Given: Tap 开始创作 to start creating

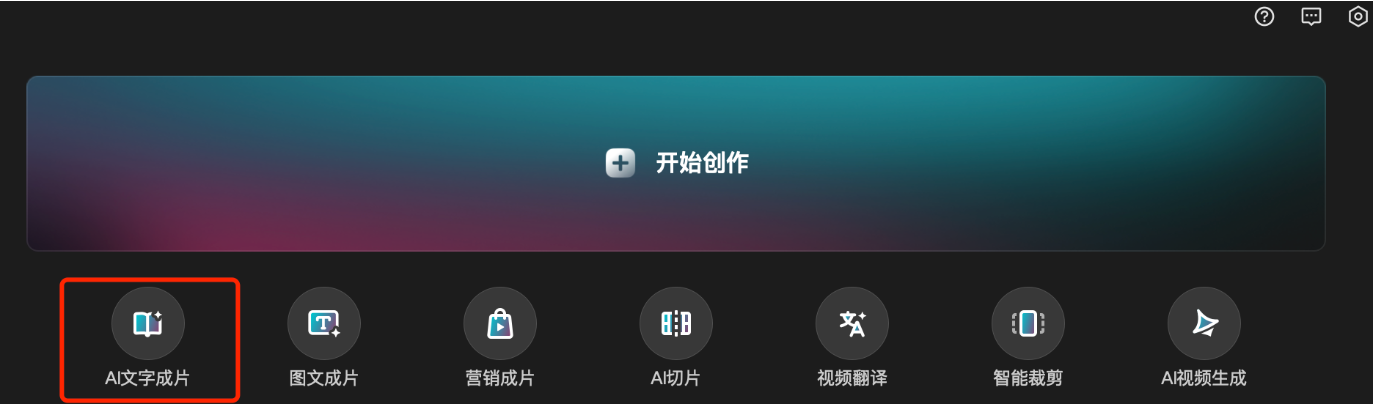Looking at the screenshot, I should point(676,163).
